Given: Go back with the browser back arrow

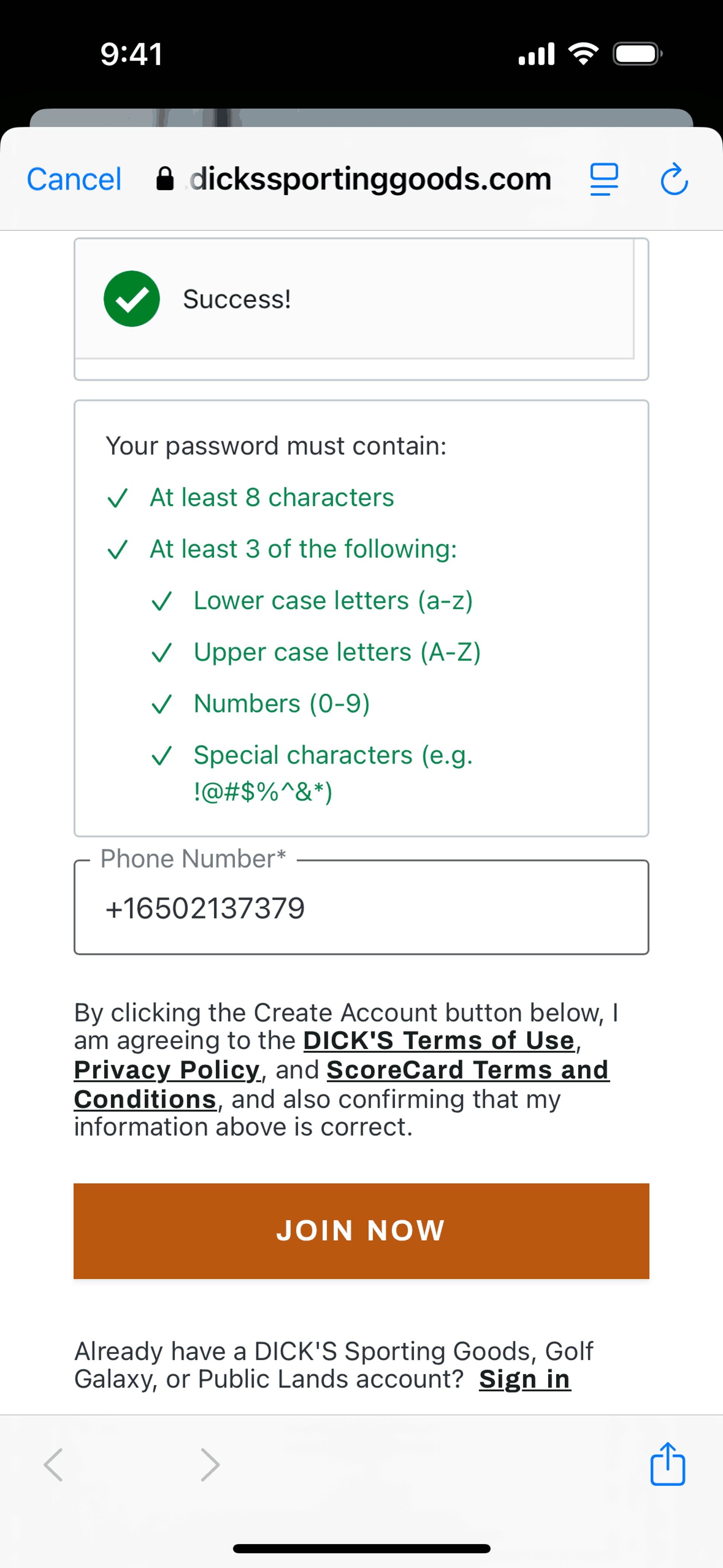Looking at the screenshot, I should 53,1464.
